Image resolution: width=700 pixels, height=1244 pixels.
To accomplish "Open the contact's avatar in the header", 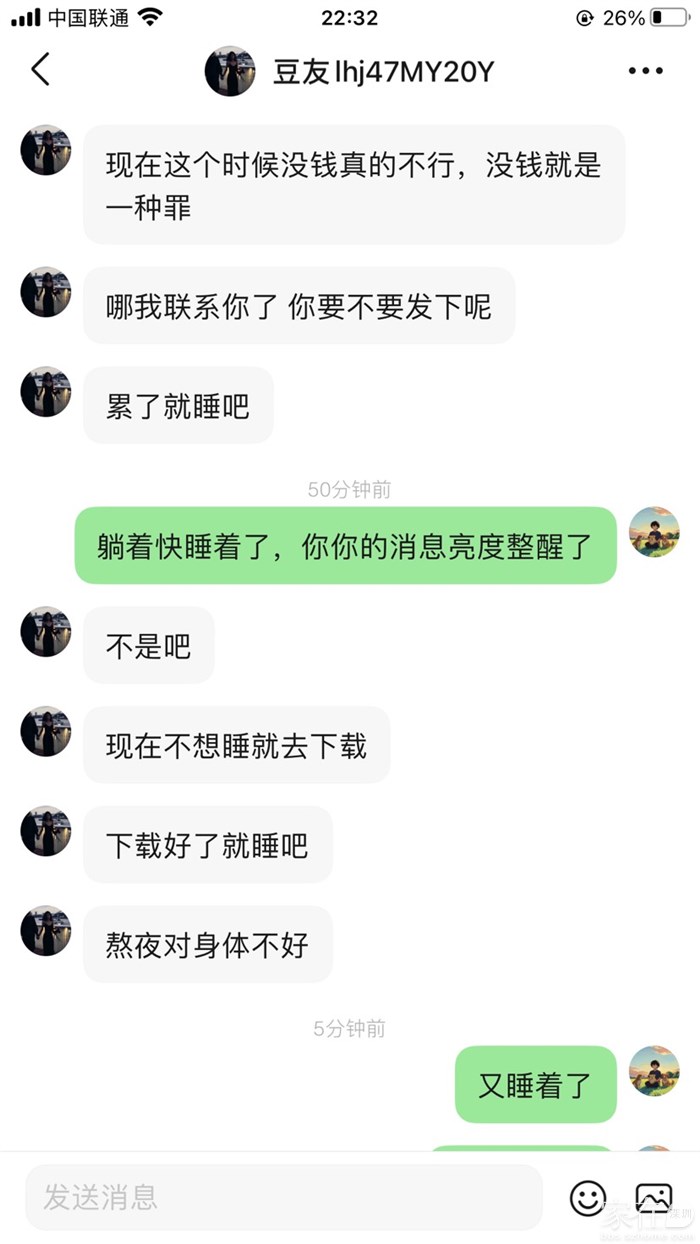I will coord(230,71).
